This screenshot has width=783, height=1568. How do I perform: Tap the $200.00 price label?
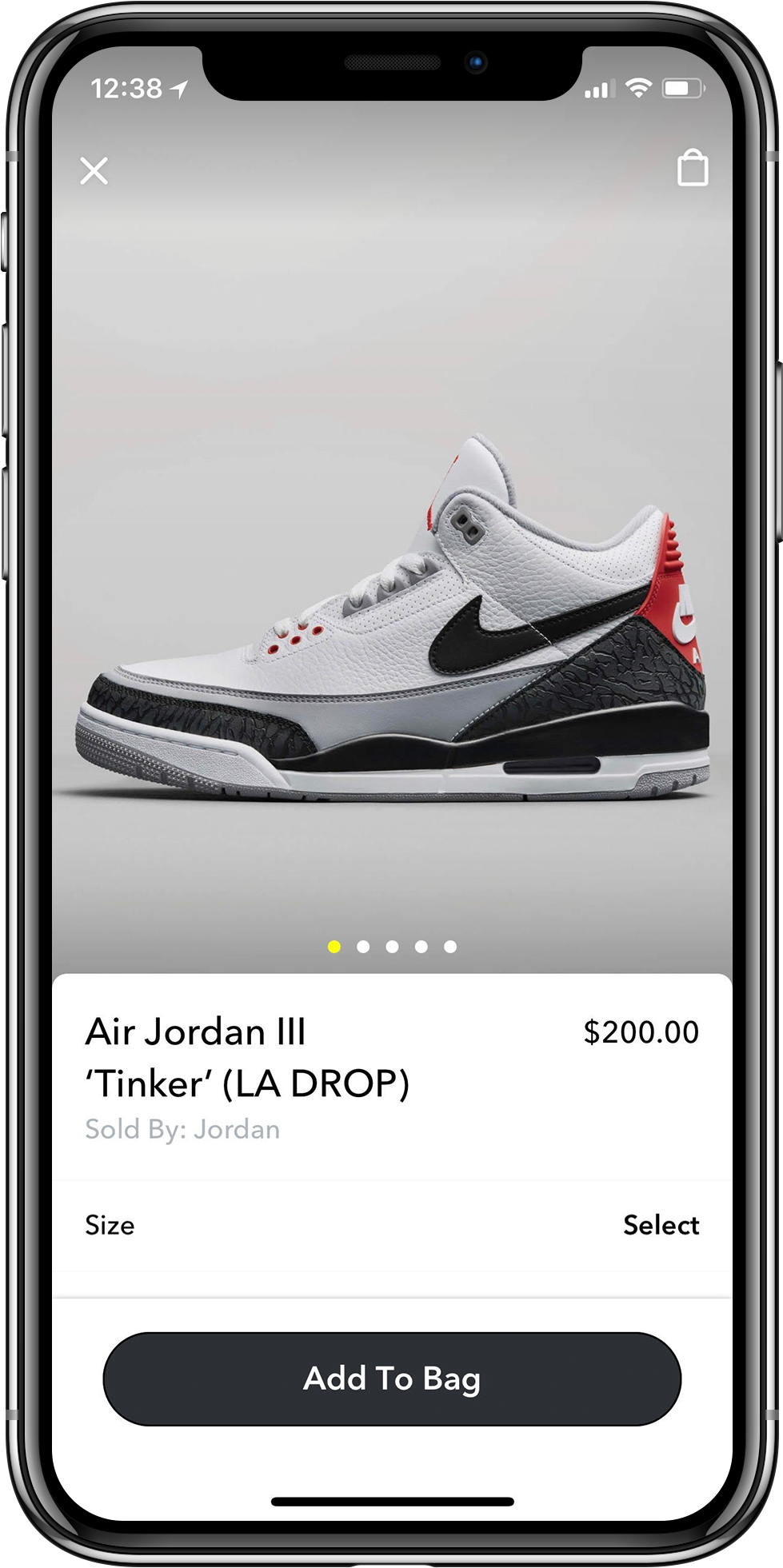[641, 1032]
